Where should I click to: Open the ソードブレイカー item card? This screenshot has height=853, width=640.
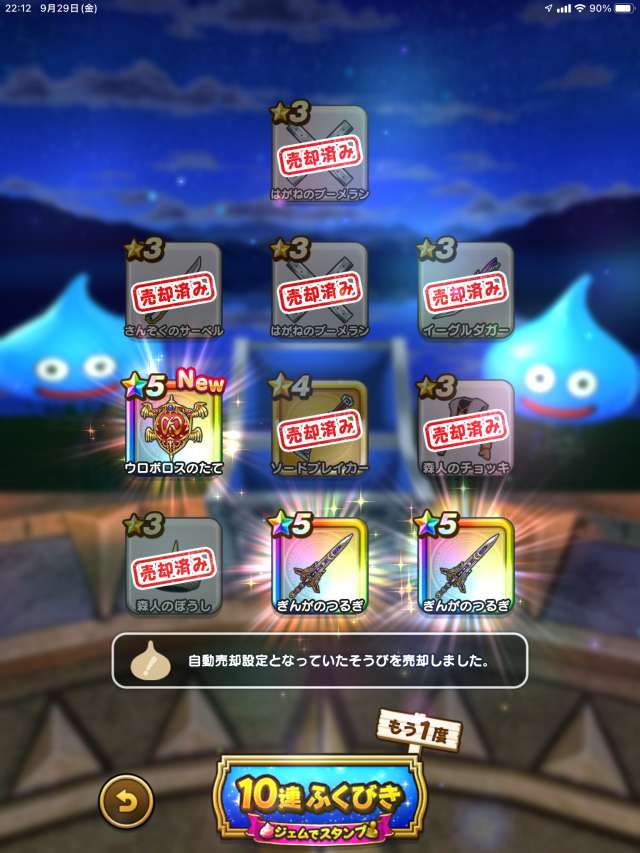(320, 428)
